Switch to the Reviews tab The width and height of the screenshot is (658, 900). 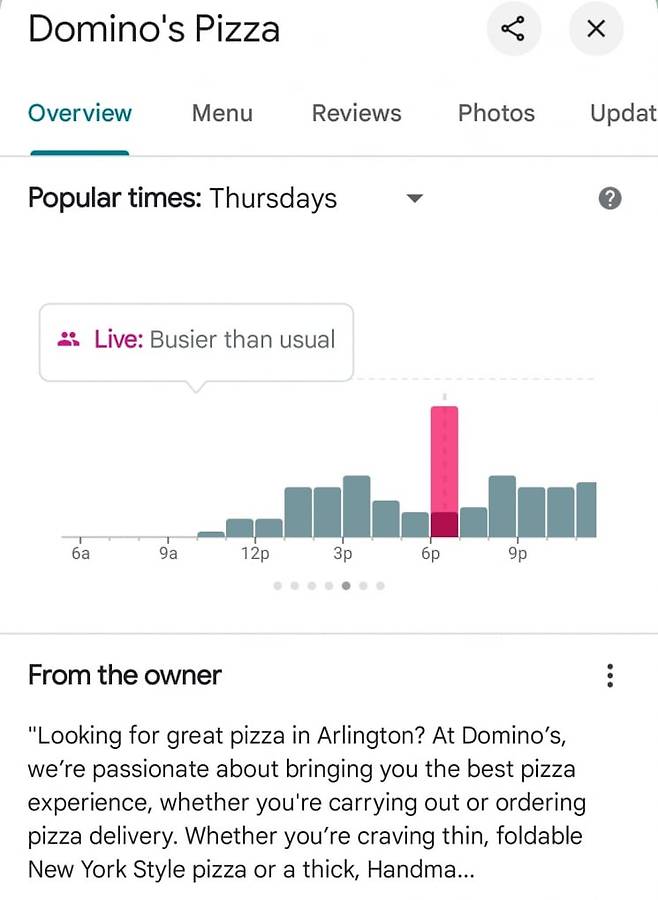[356, 113]
